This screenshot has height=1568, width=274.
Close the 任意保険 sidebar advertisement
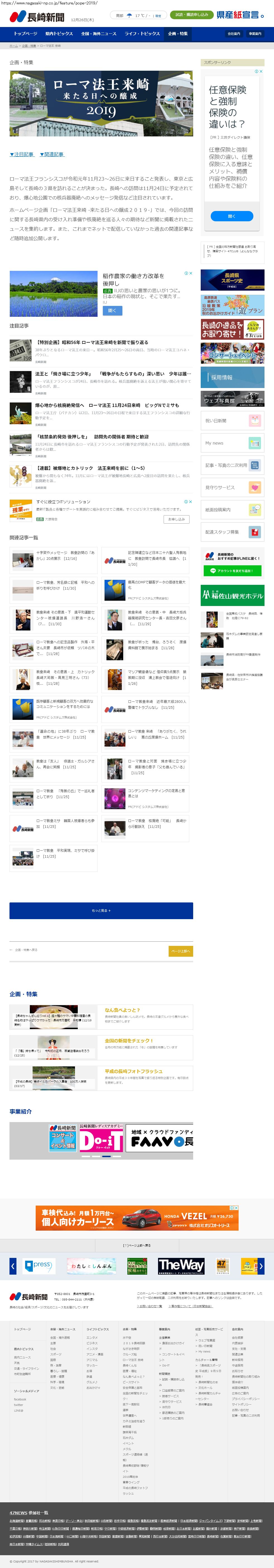(x=261, y=71)
